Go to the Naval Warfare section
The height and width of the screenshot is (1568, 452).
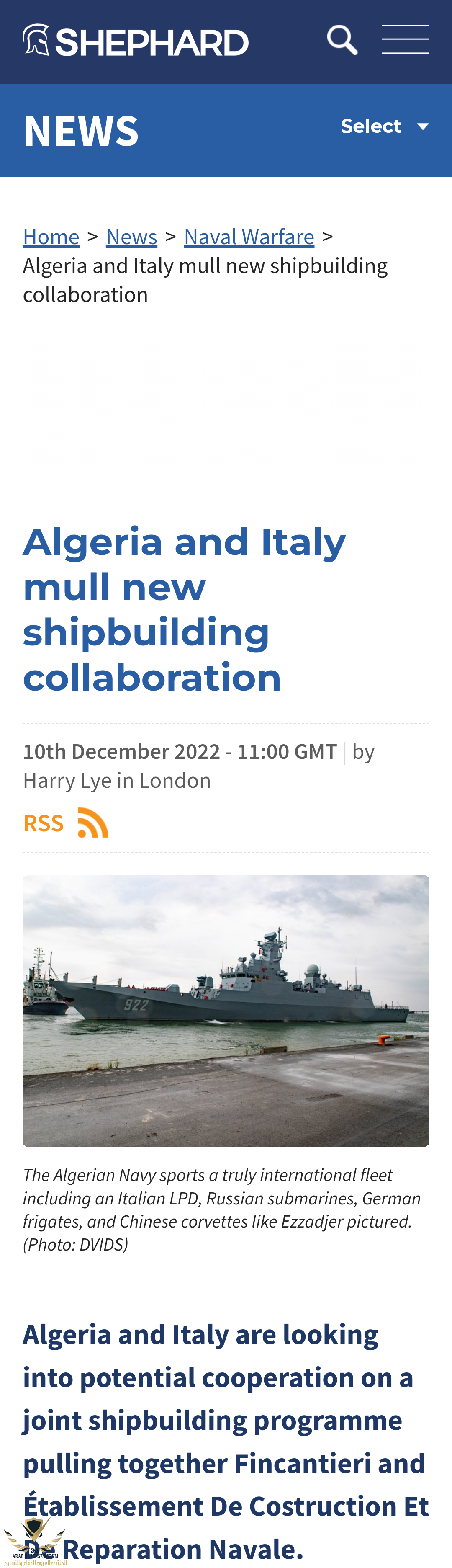tap(249, 236)
